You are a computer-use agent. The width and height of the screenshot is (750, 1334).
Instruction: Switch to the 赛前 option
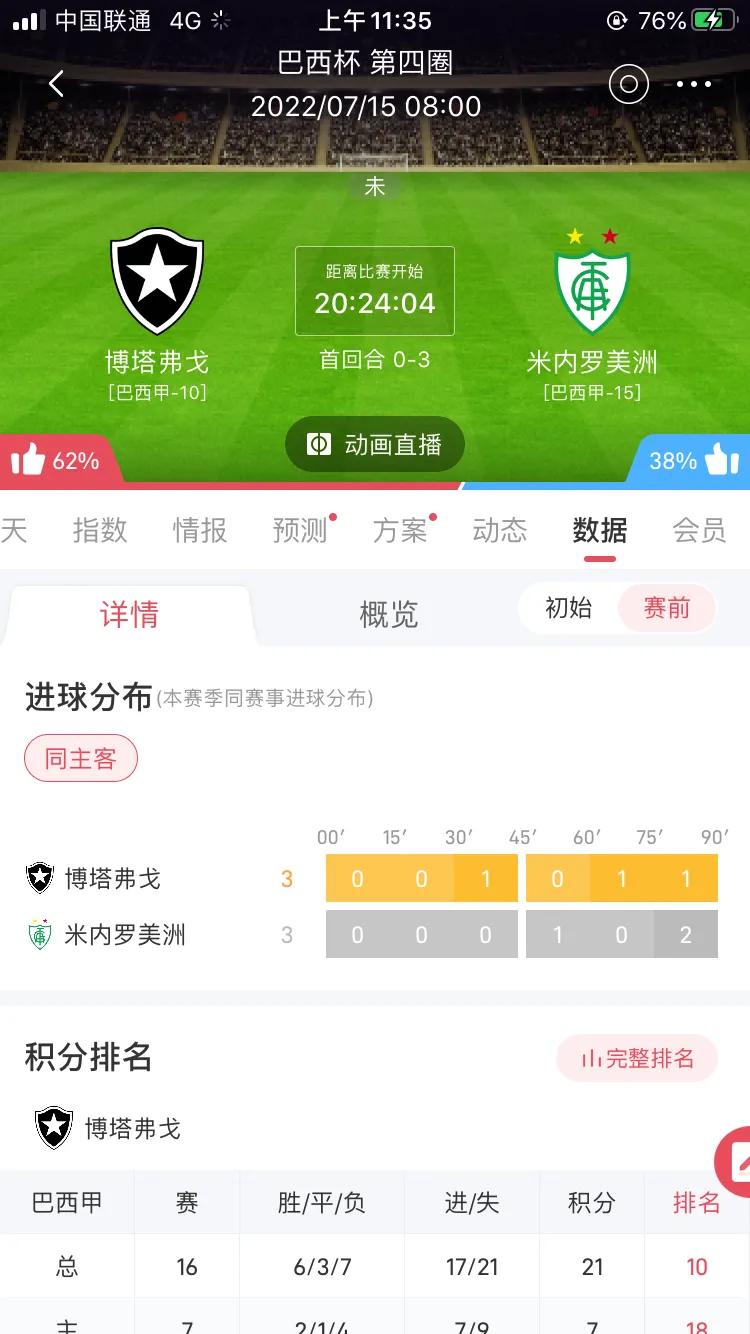[667, 607]
